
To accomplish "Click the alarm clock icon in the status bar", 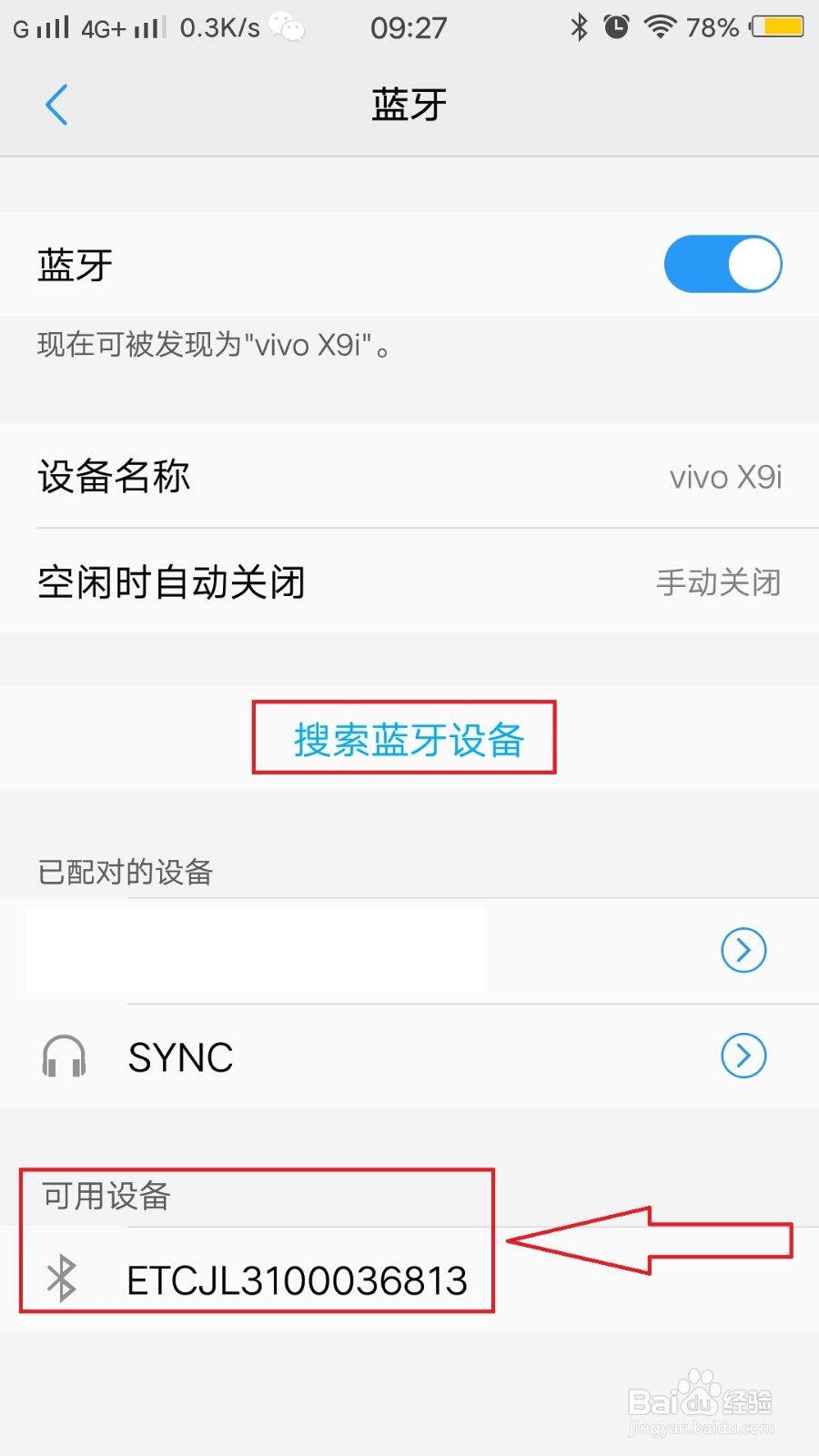I will [x=616, y=27].
